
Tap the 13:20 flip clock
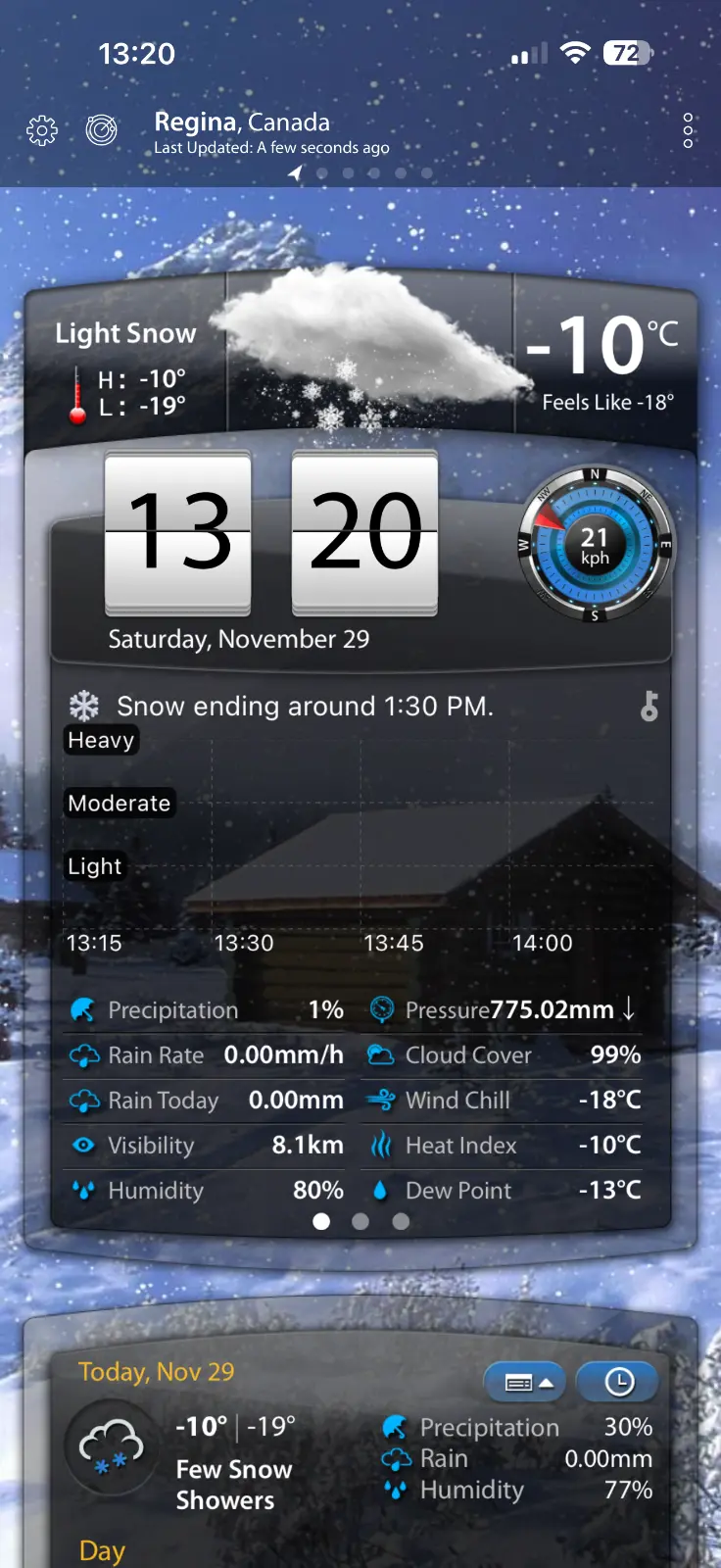(271, 532)
